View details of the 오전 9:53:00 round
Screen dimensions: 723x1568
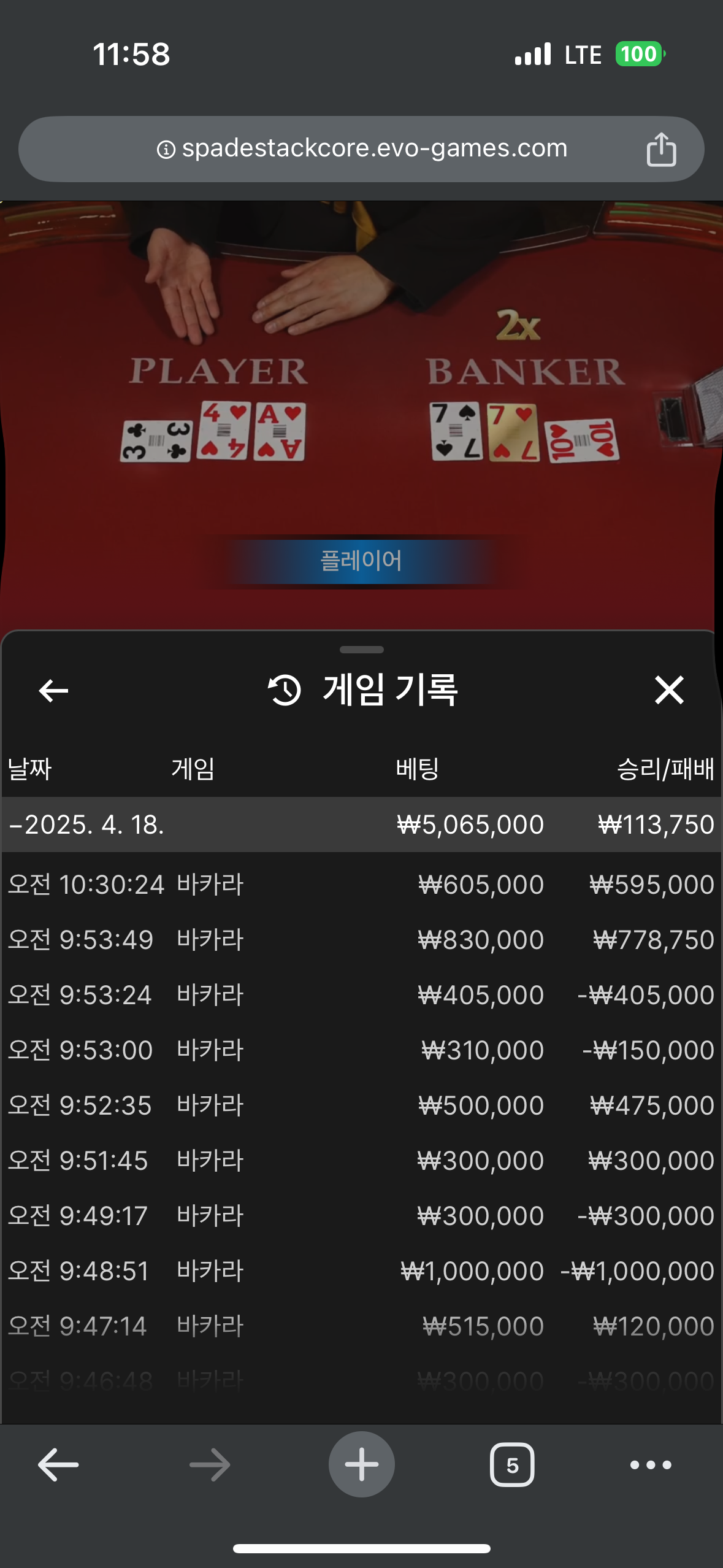(361, 1050)
